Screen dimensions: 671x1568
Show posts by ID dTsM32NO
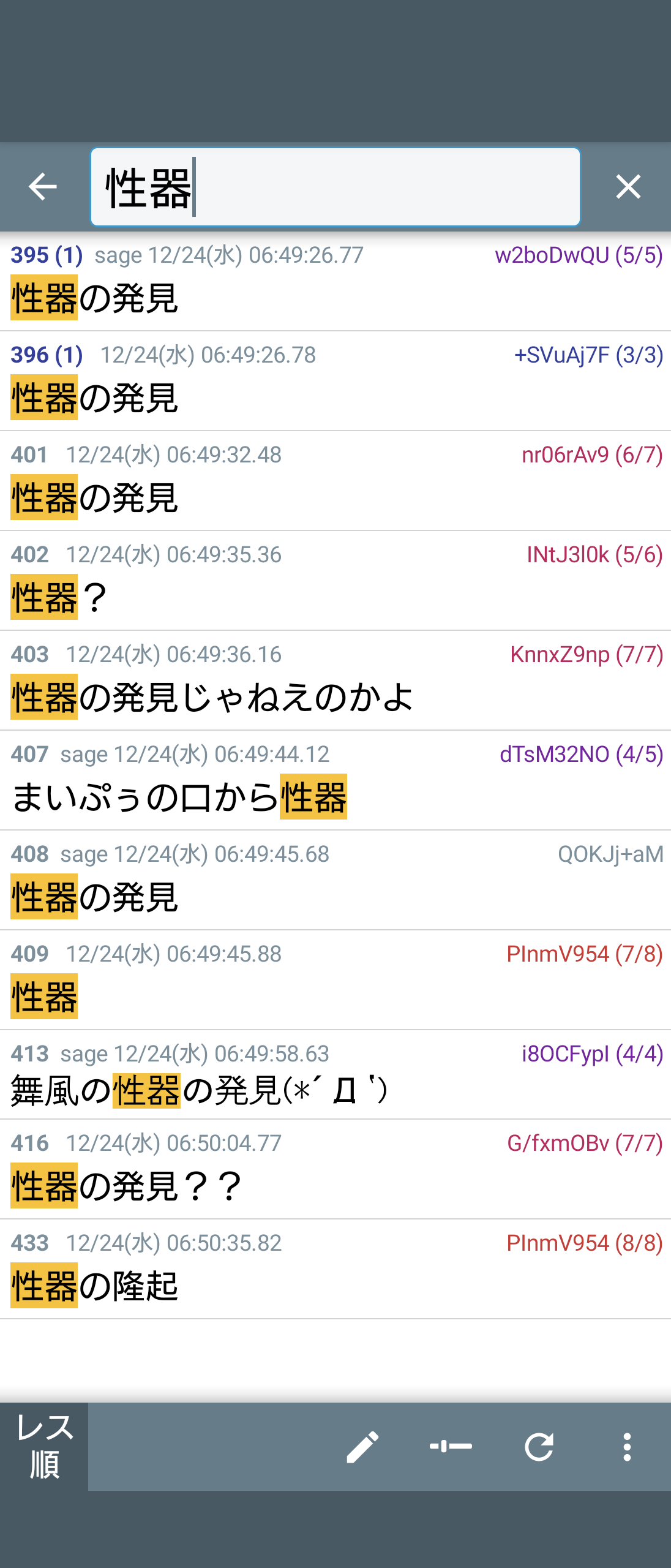581,754
